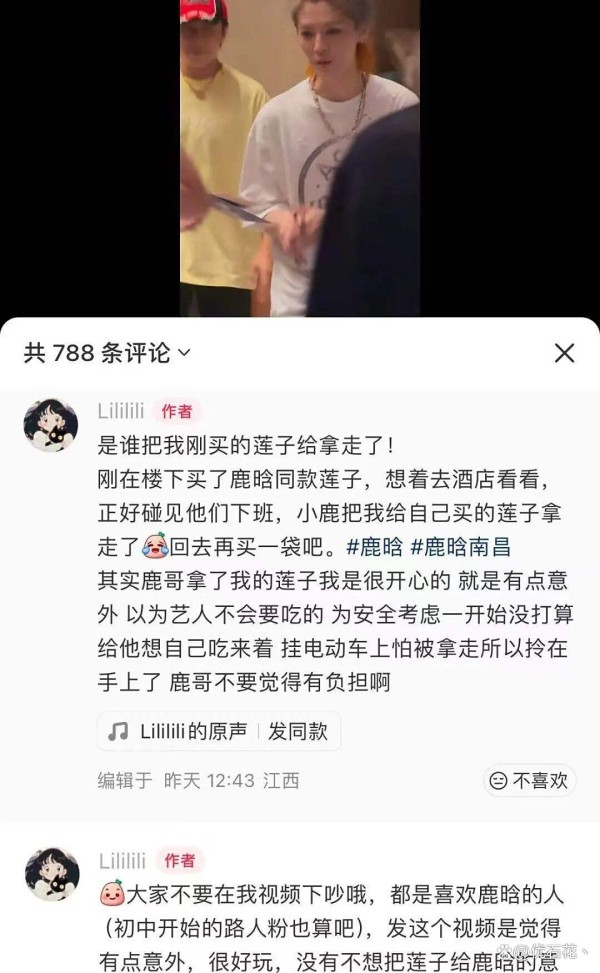
Task: Tap 发同款 to shoot with this sound
Action: point(298,732)
